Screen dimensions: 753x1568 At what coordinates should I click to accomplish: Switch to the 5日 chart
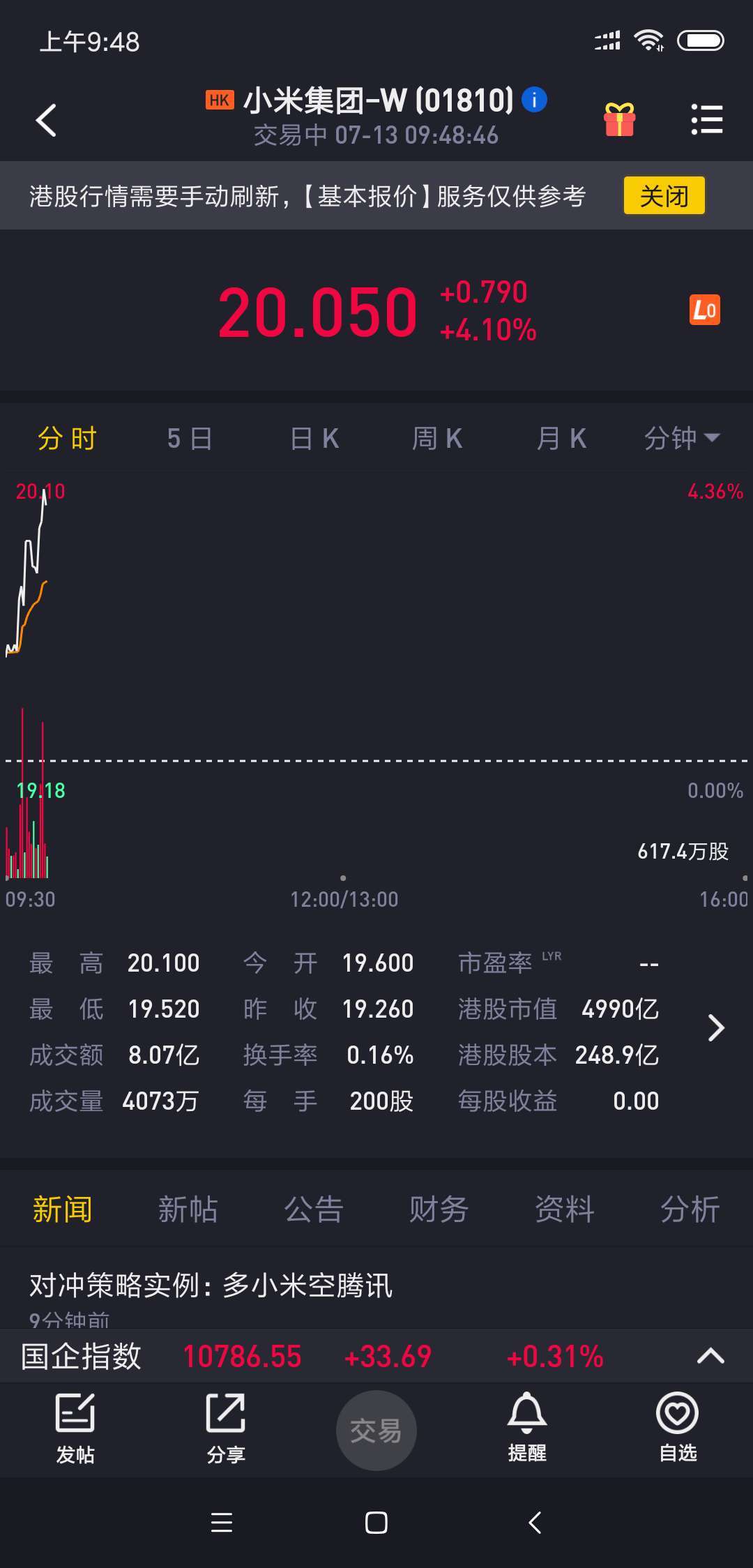point(190,439)
